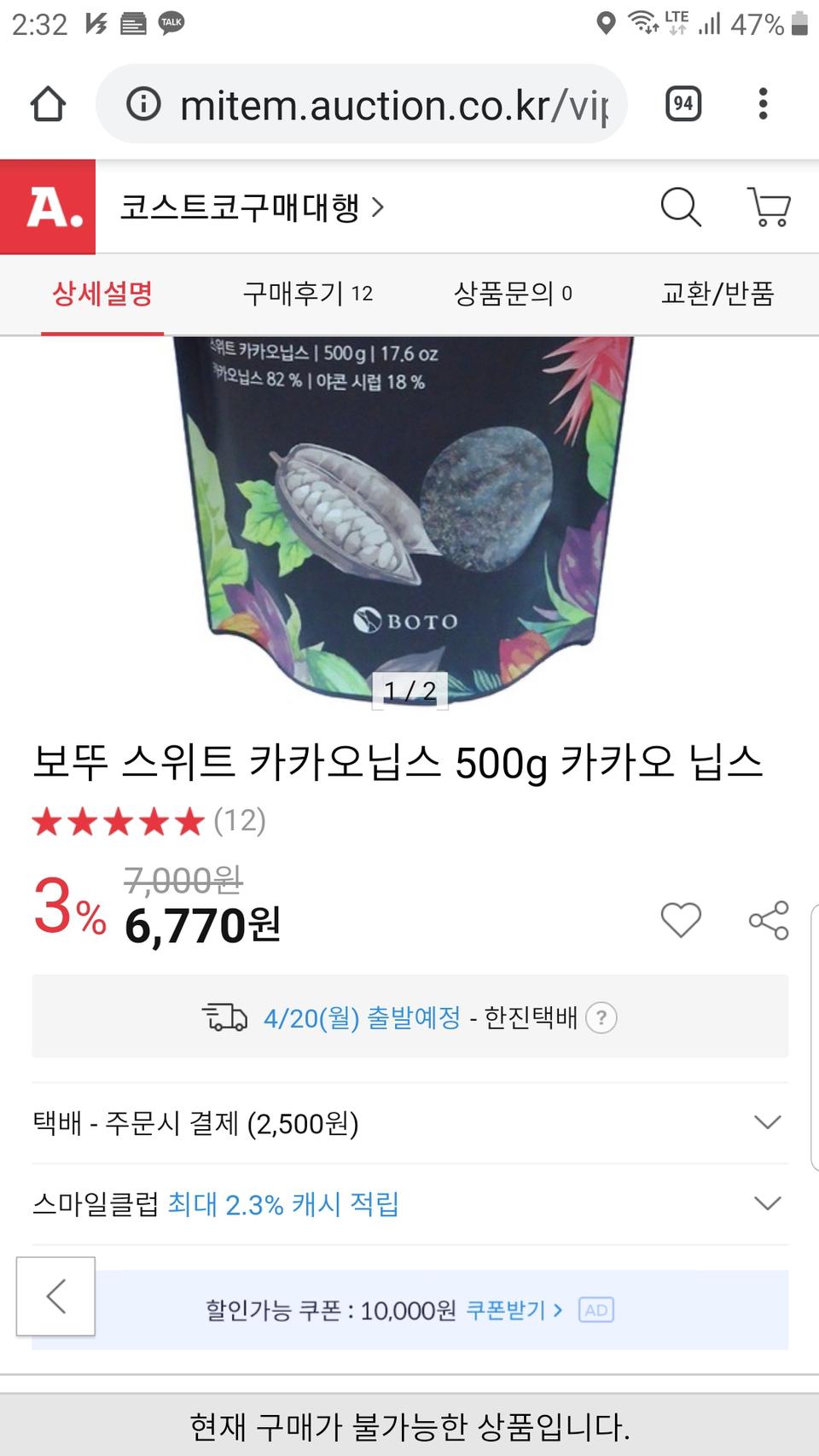
Task: Collapse panel using the left chevron button
Action: 55,1298
